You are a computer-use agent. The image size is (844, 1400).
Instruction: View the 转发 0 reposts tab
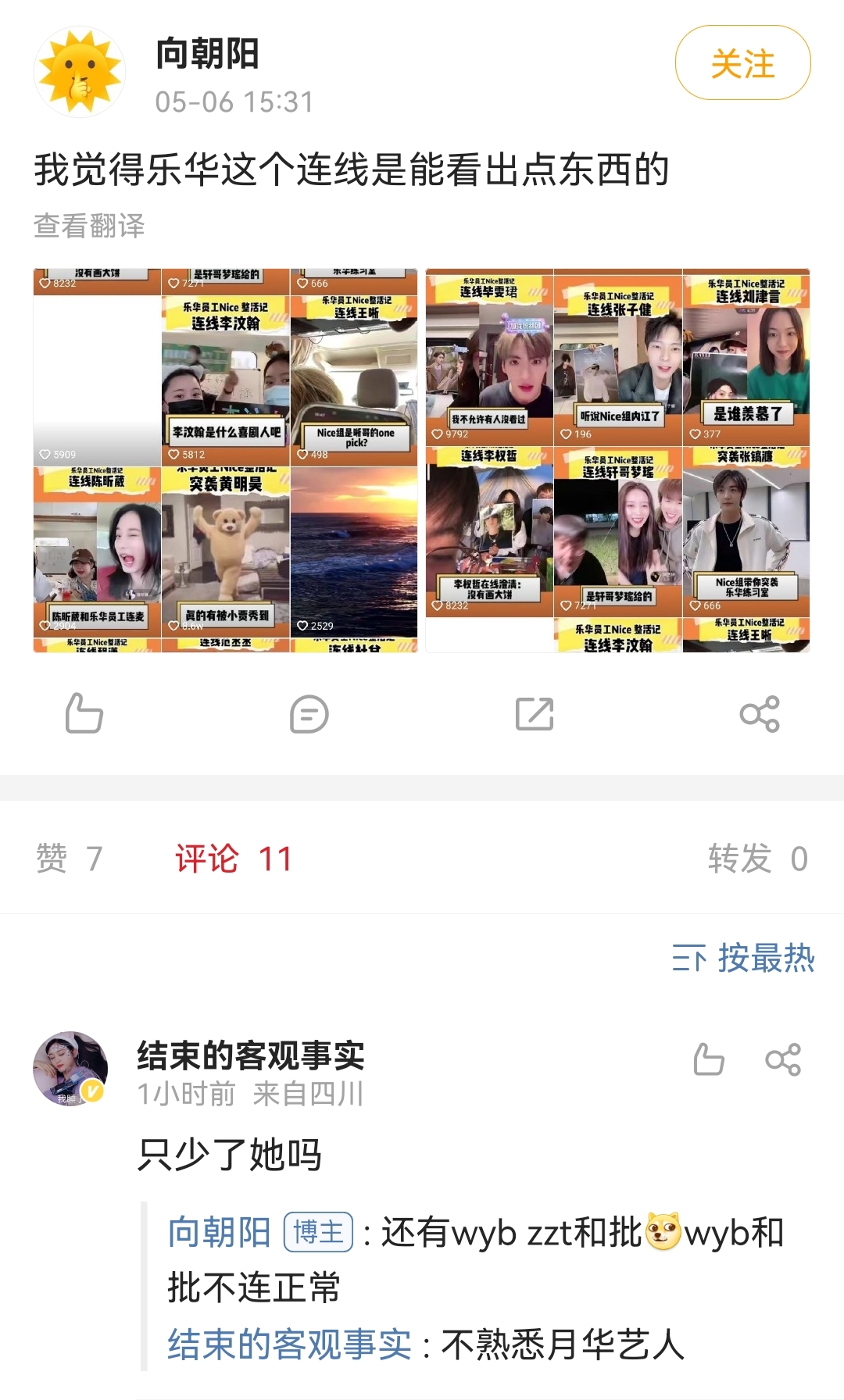click(x=757, y=859)
